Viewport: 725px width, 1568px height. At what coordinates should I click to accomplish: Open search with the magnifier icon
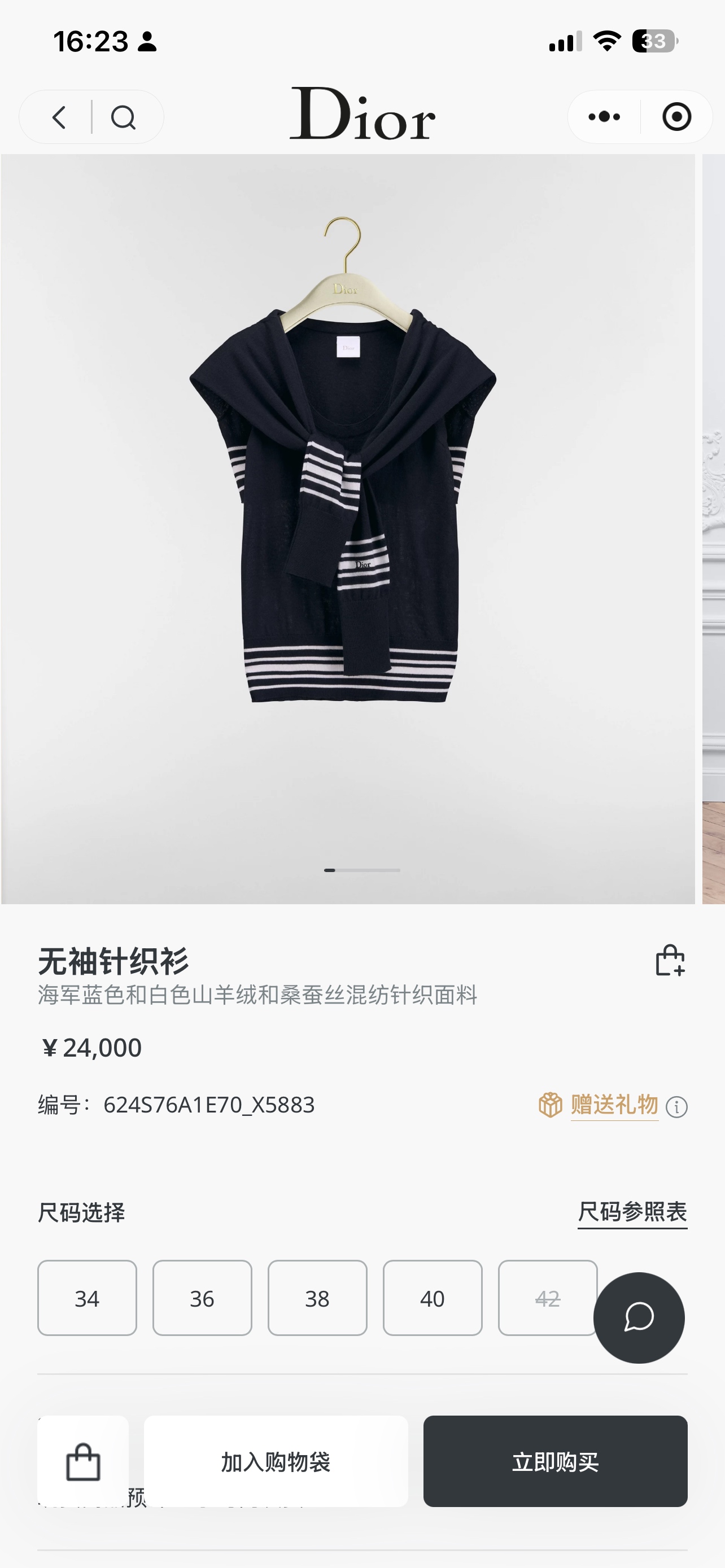click(123, 117)
